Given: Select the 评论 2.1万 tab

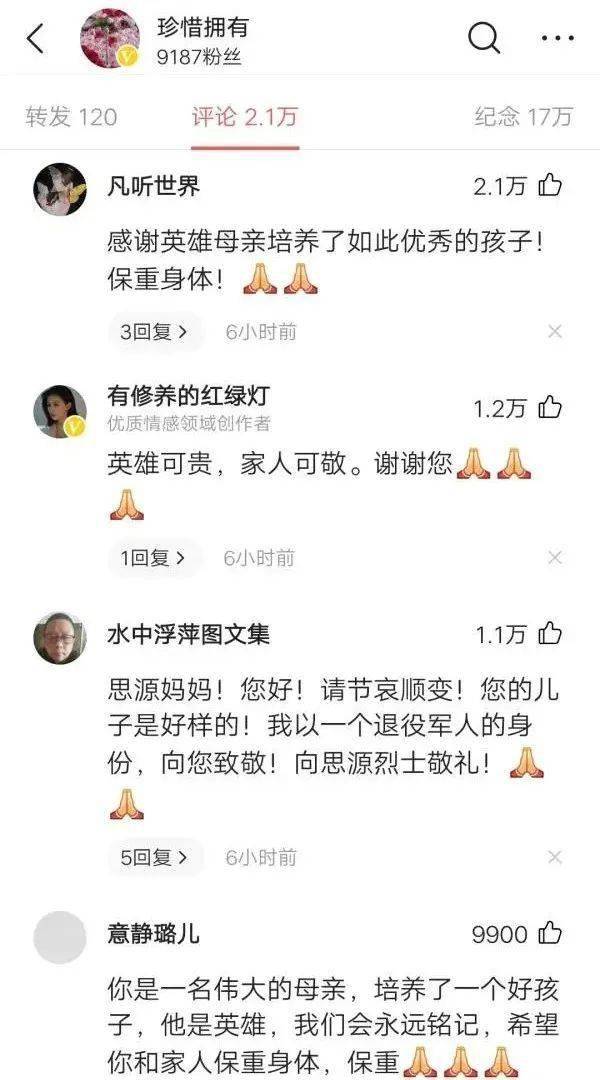Looking at the screenshot, I should pos(245,116).
